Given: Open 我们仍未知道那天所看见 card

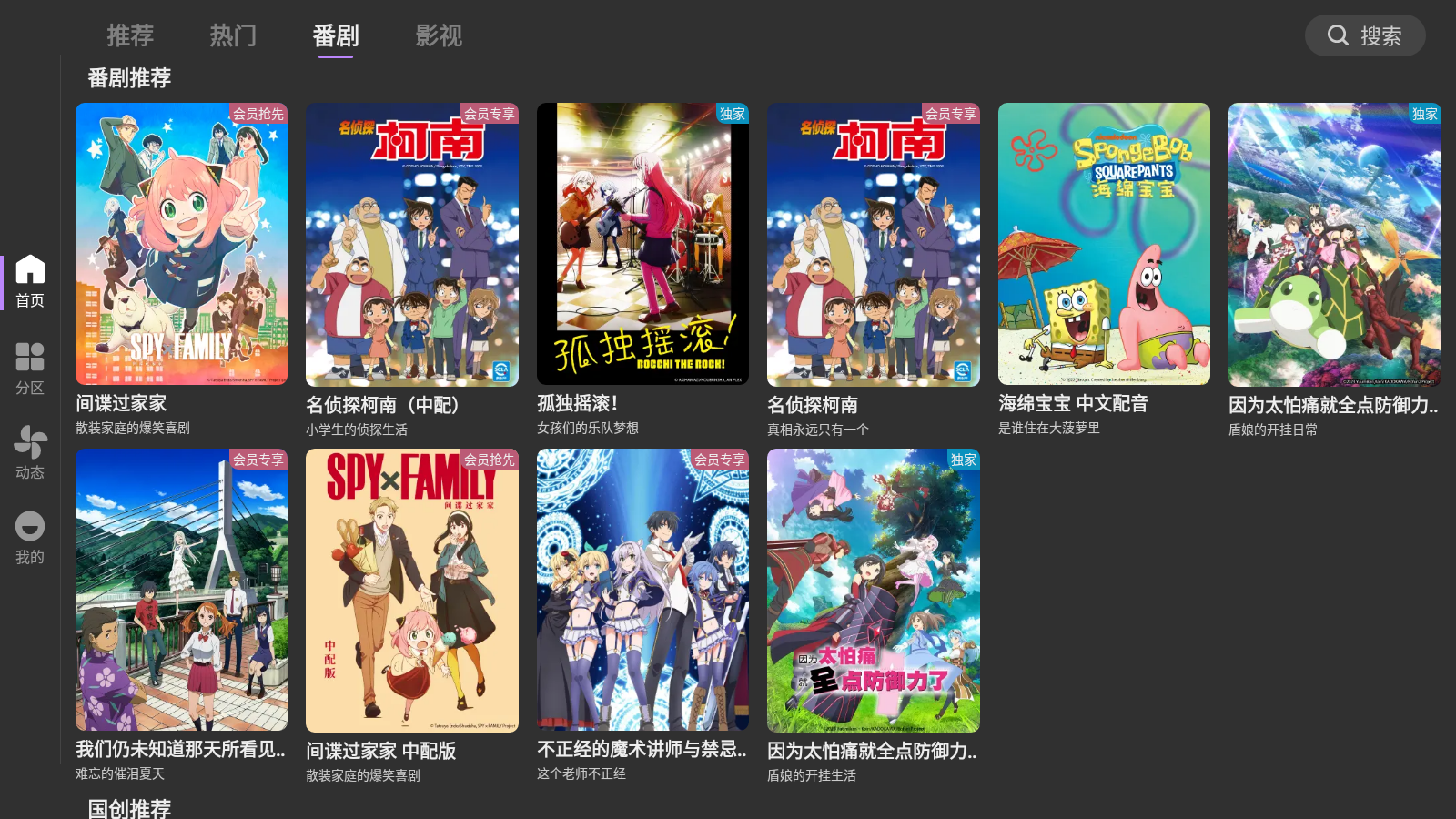Looking at the screenshot, I should click(x=181, y=590).
